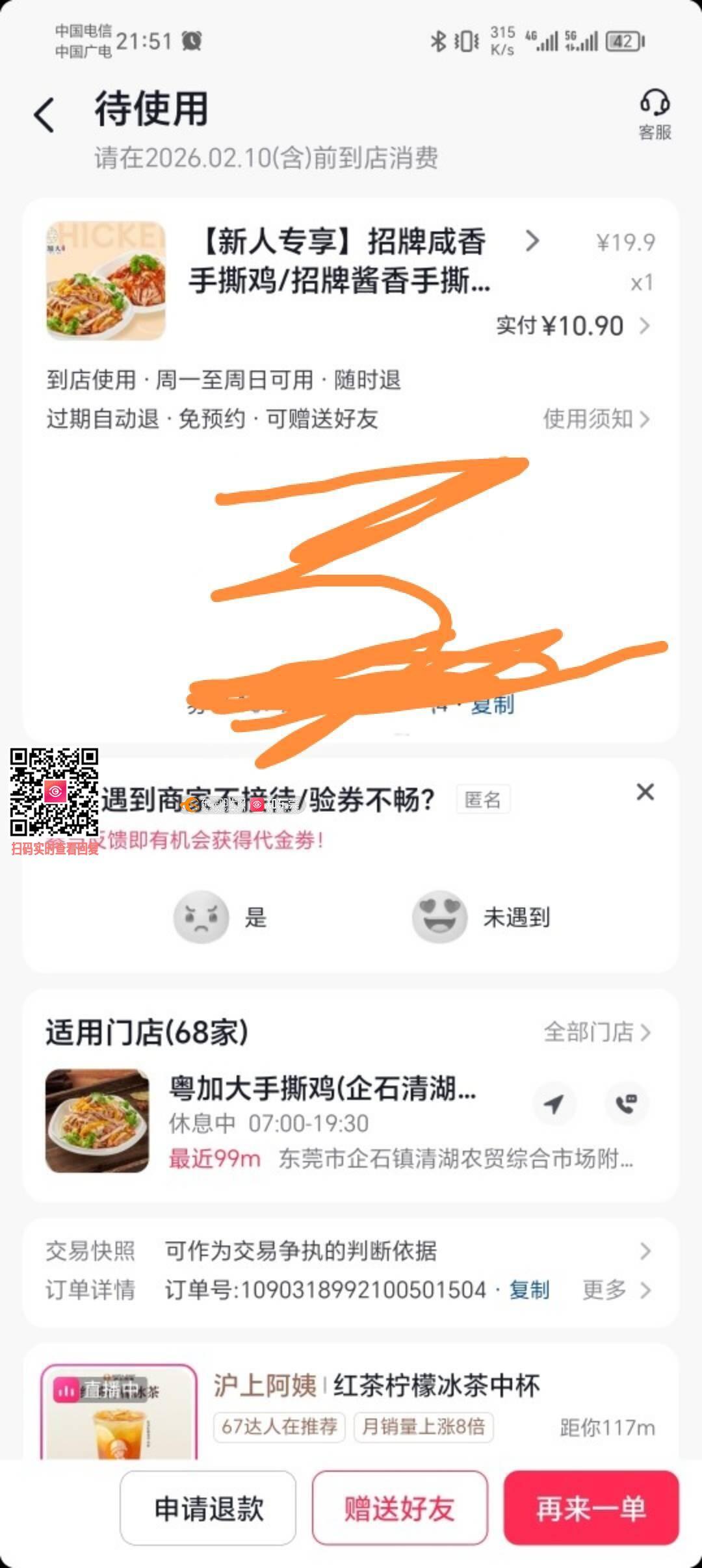Gift the coupon via 赠送好友

(x=400, y=1508)
